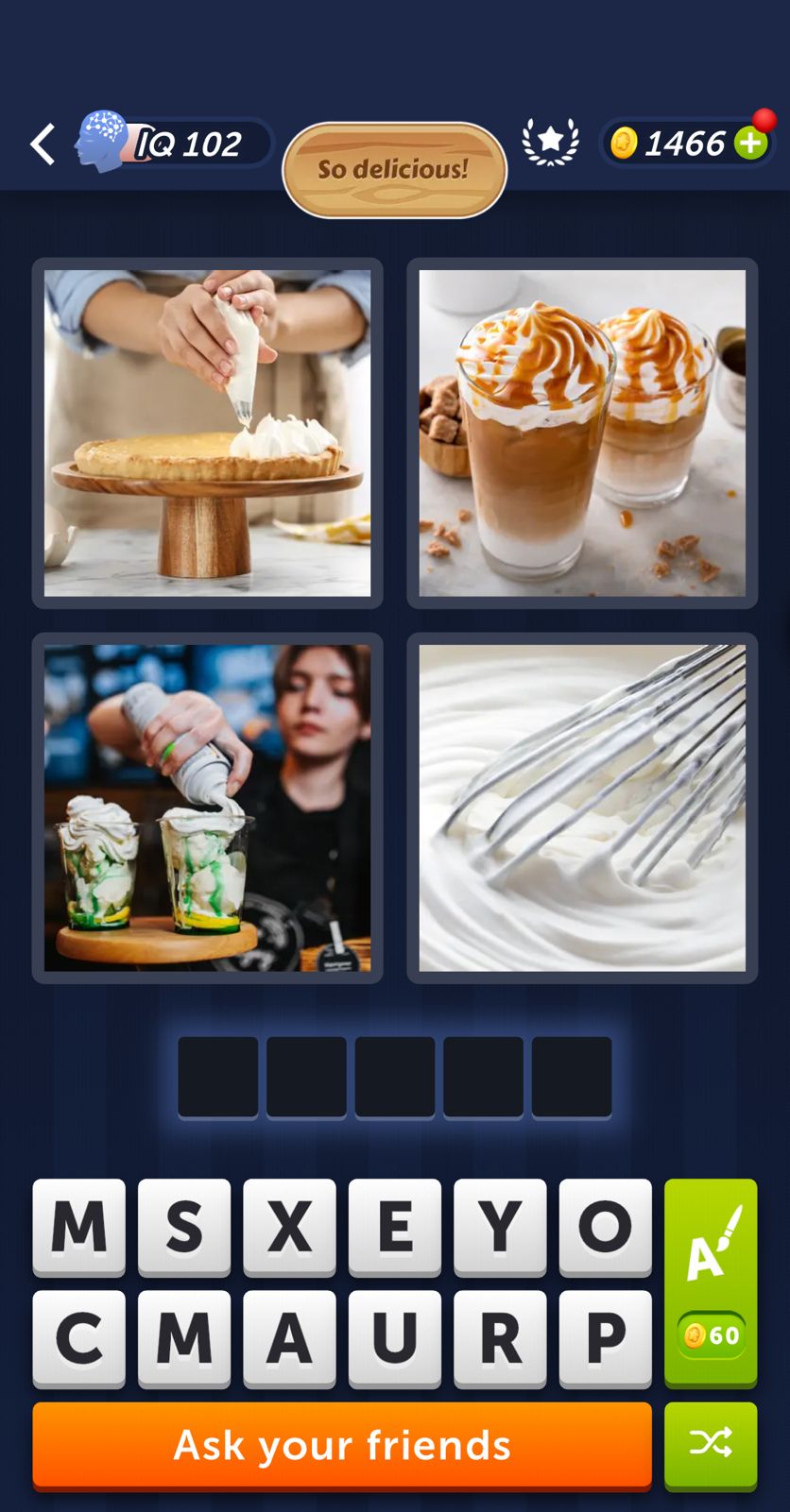Enlarge the pie decorating picture
790x1512 pixels.
(207, 433)
